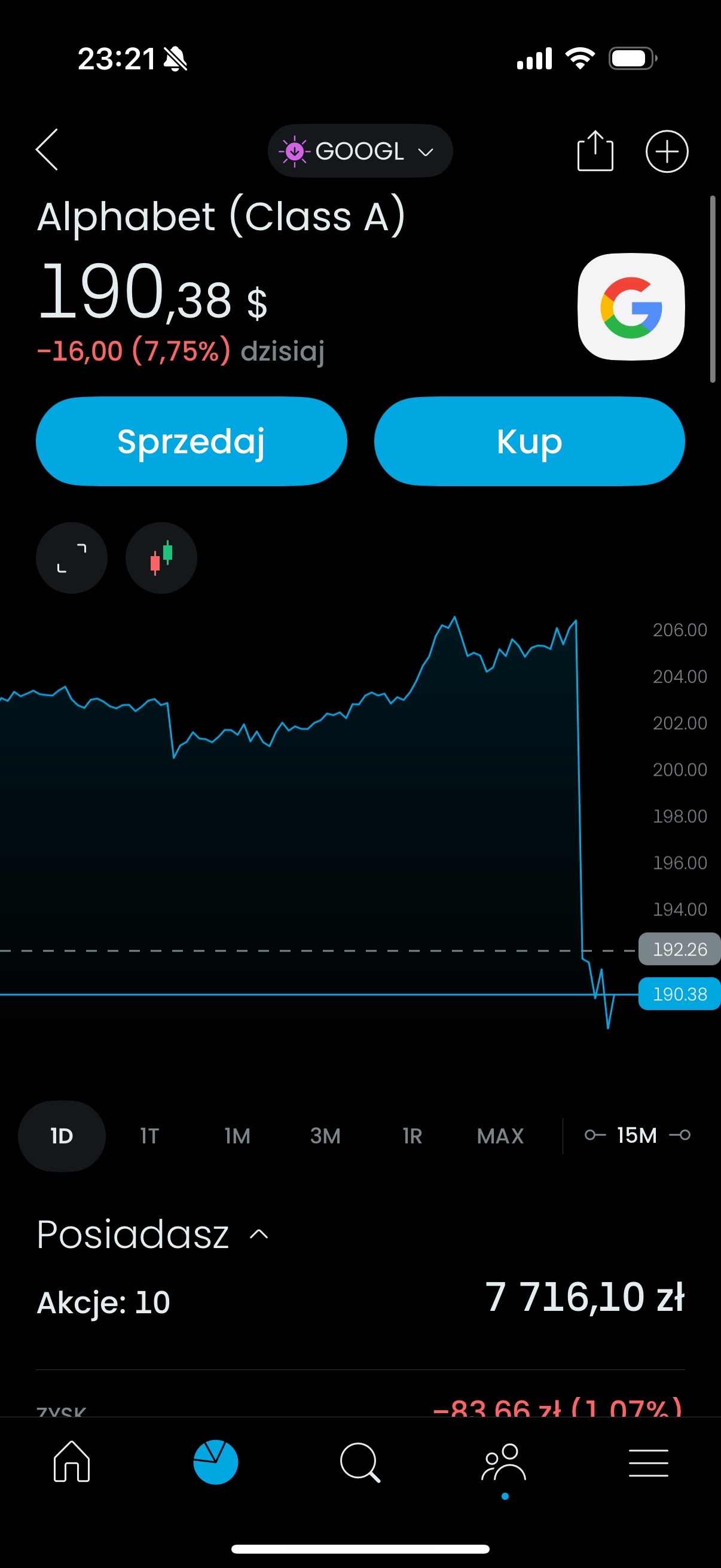The height and width of the screenshot is (1568, 721).
Task: Select the 1D chart range
Action: [x=62, y=1136]
